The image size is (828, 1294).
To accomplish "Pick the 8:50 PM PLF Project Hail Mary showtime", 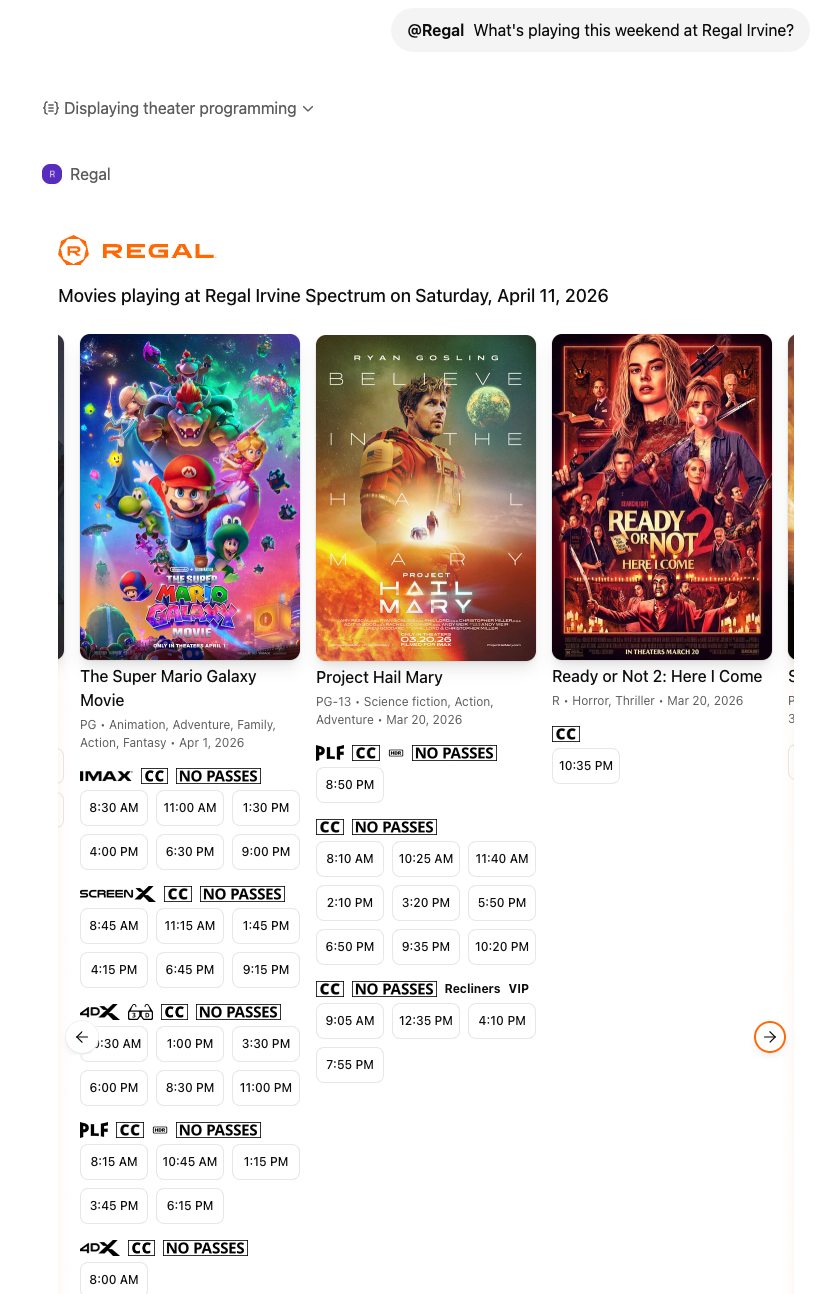I will pos(350,785).
